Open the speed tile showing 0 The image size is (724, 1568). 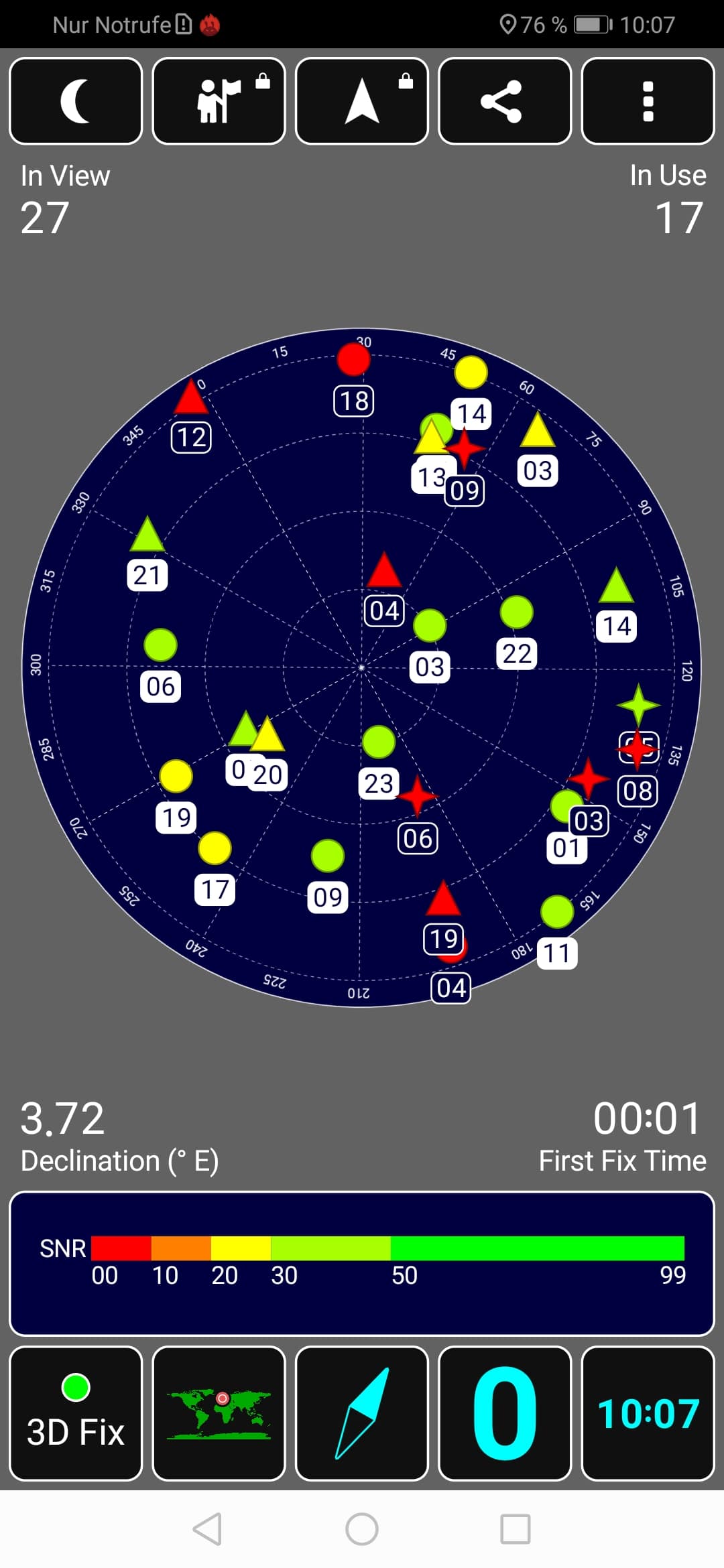pos(505,1413)
